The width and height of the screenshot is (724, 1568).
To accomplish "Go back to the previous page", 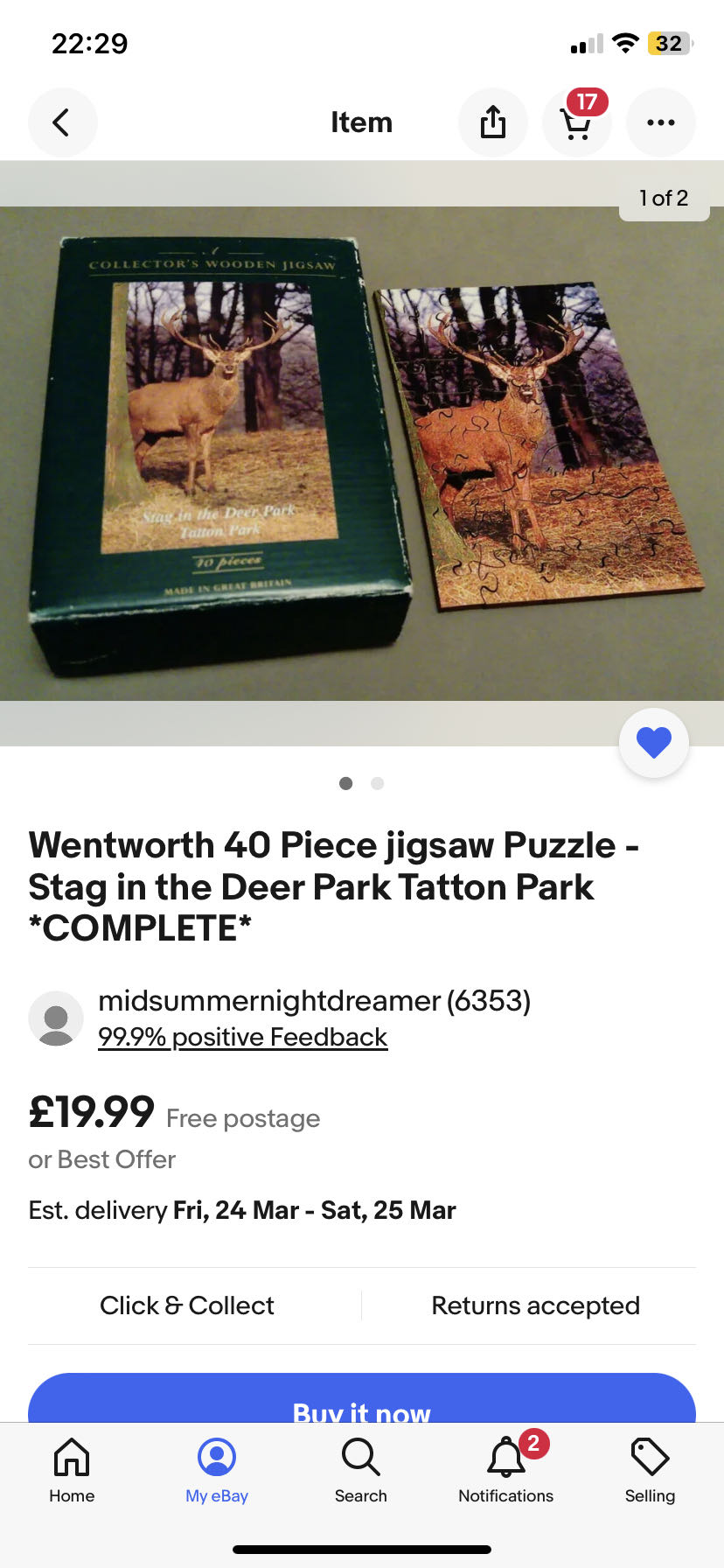I will (62, 122).
